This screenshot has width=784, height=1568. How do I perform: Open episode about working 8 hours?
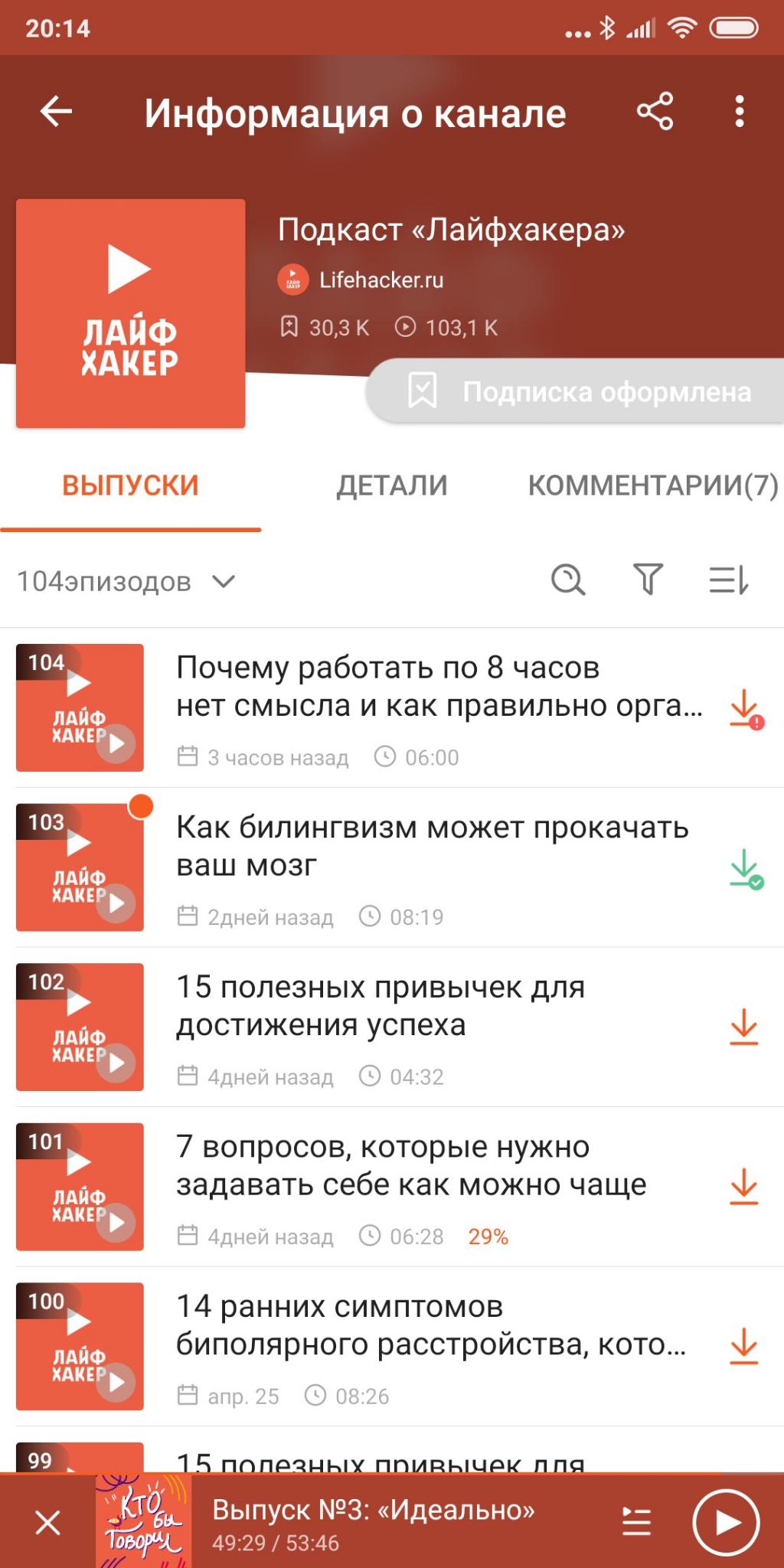point(438,687)
